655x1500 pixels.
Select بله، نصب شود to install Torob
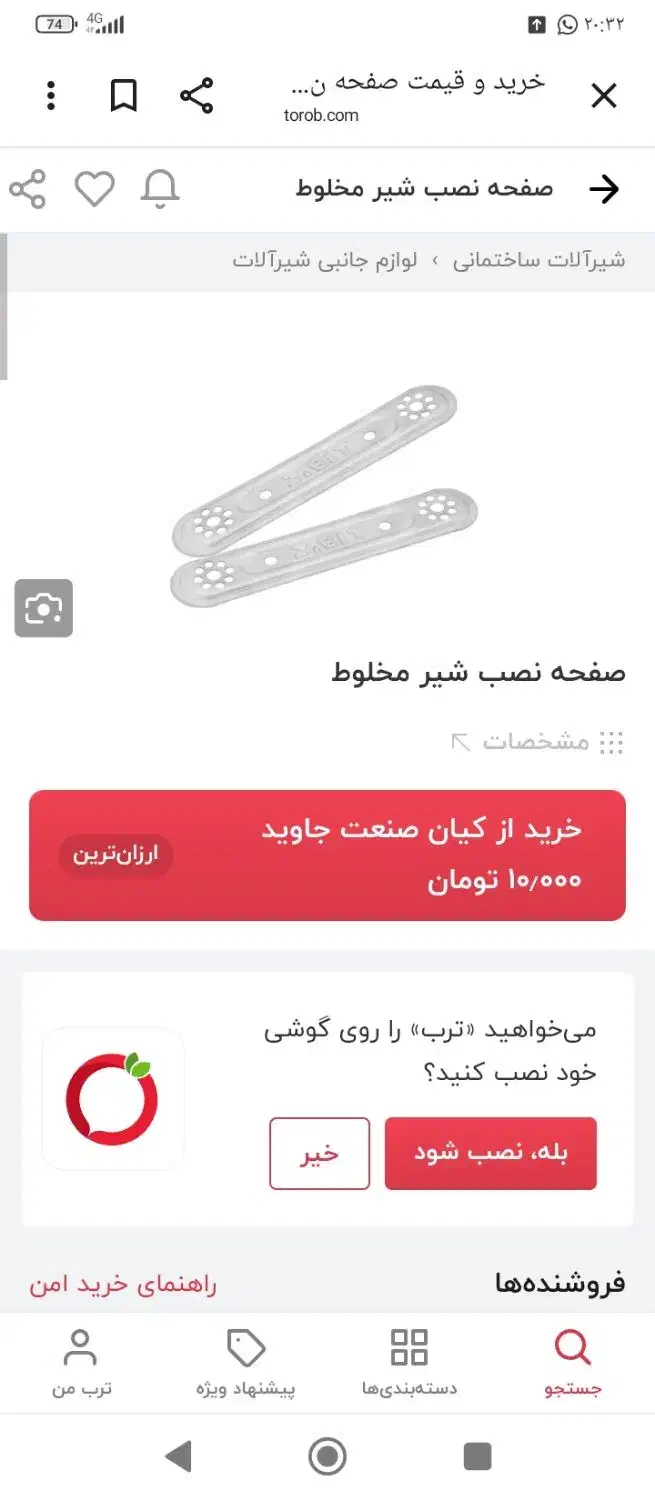(490, 1153)
